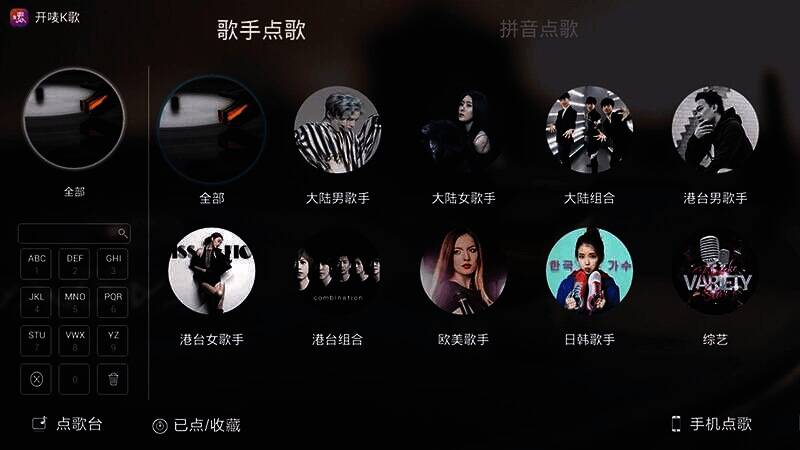
Task: View the 港台女歌手 category
Action: coord(211,271)
